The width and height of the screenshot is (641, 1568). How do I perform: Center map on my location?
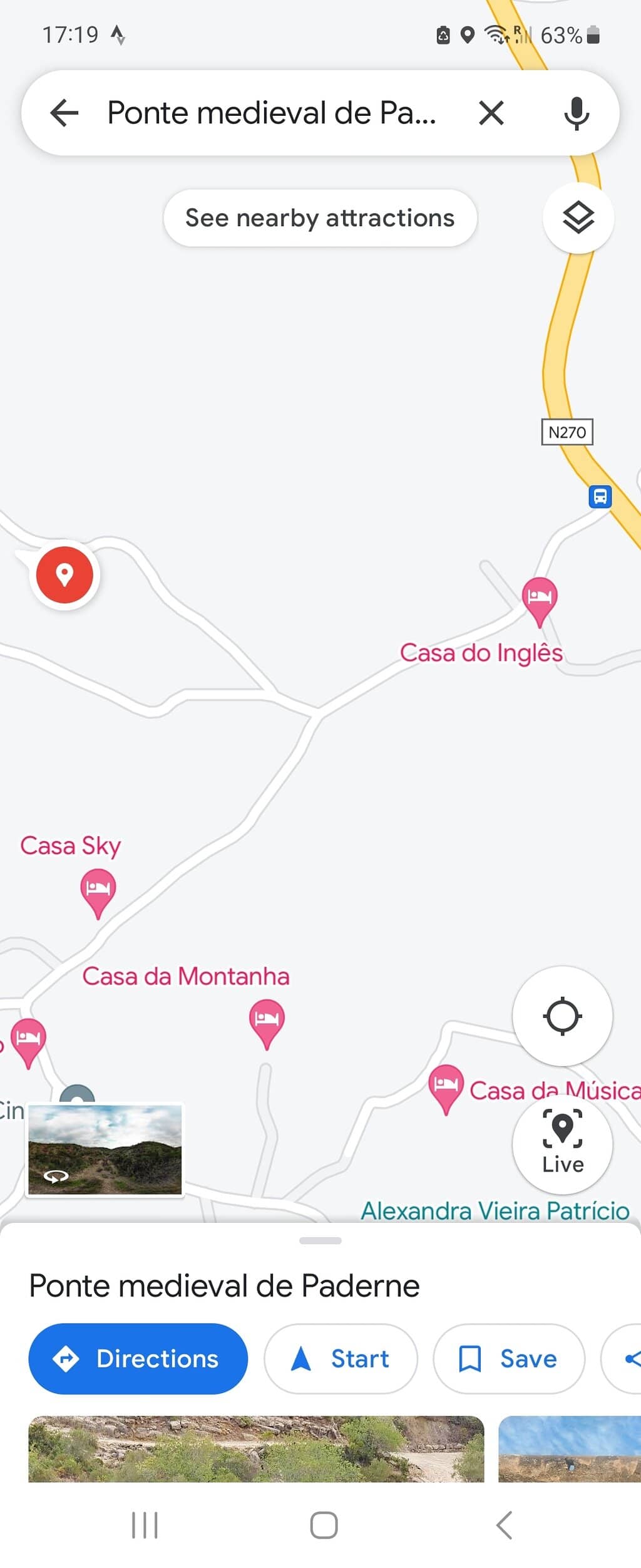[562, 1015]
